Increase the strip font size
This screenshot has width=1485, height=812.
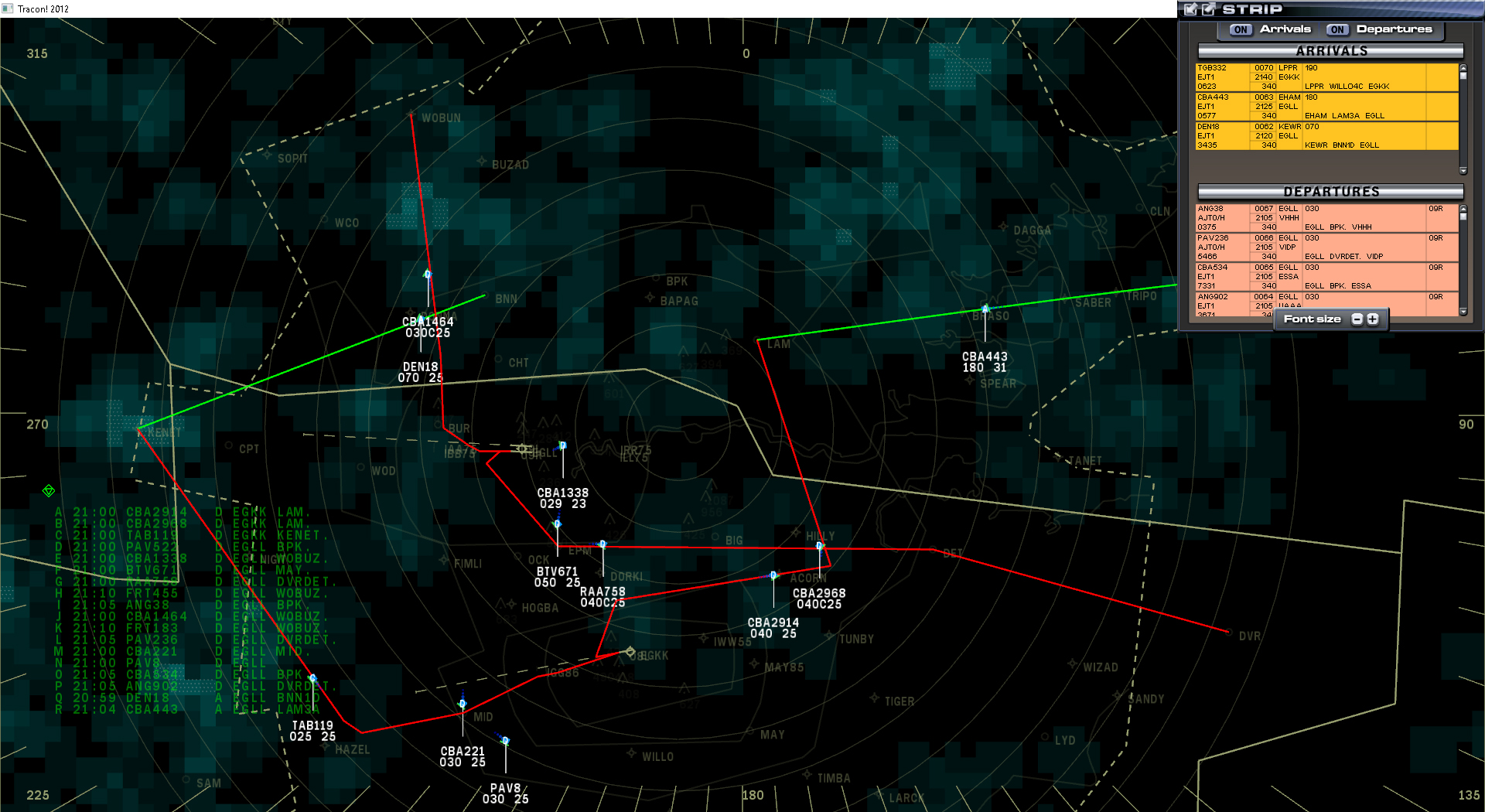(x=1373, y=319)
